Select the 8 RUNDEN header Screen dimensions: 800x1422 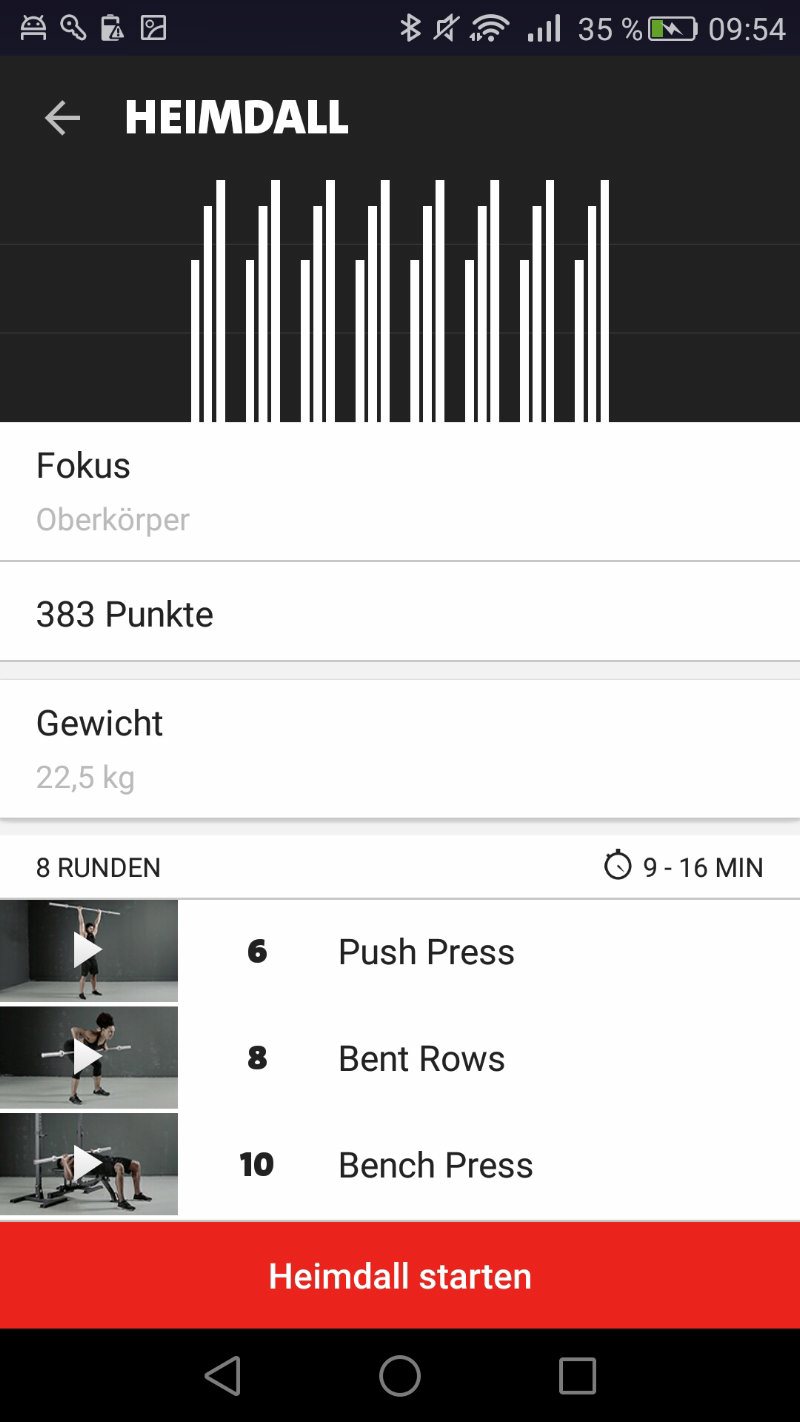coord(97,866)
